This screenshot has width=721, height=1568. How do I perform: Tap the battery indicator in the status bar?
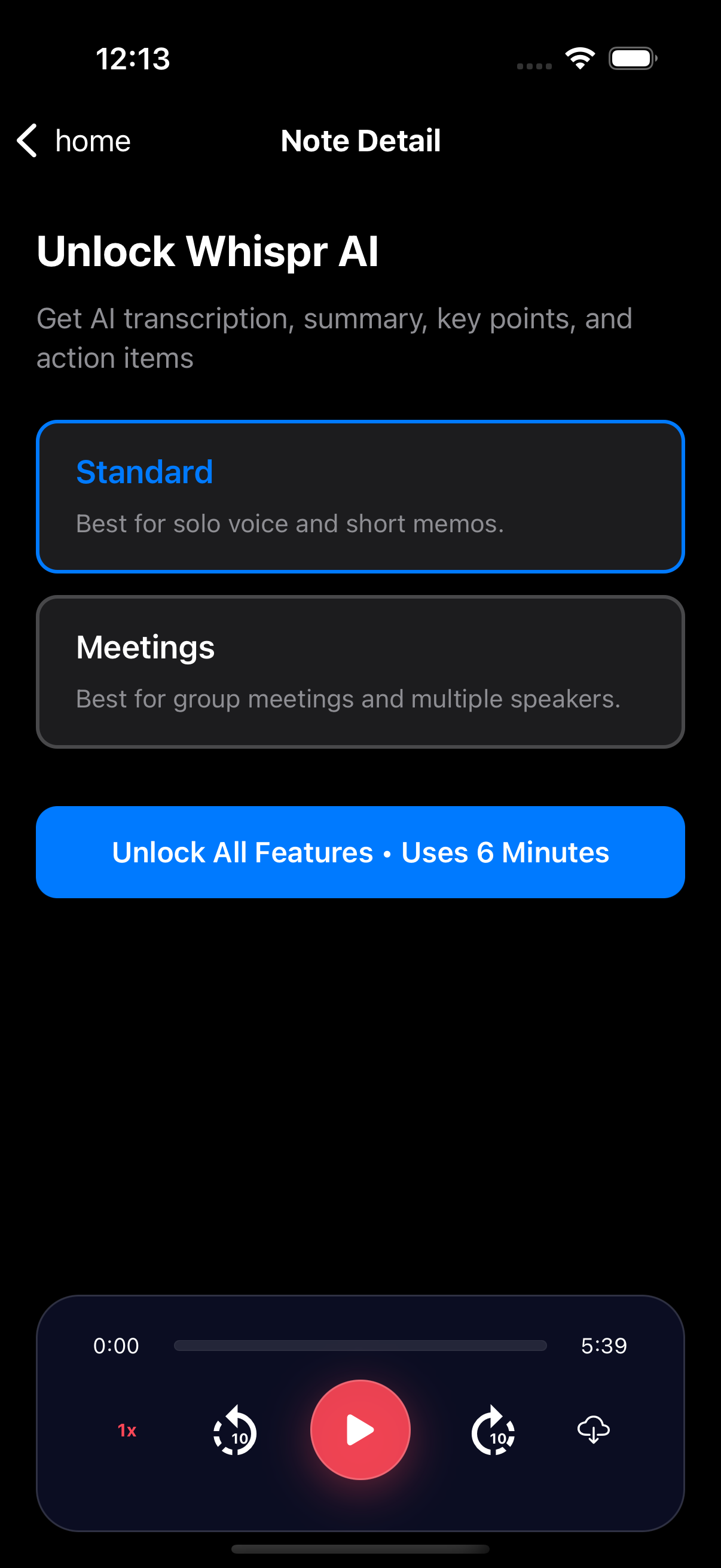pyautogui.click(x=632, y=58)
